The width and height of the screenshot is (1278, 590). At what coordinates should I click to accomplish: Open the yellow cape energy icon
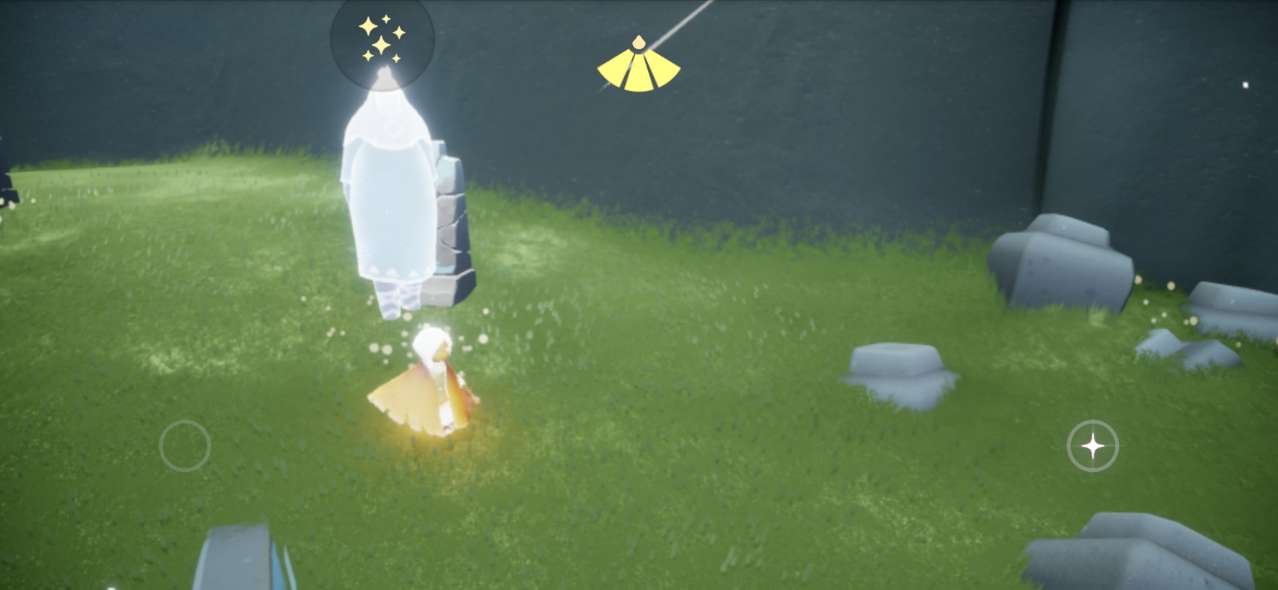[639, 67]
